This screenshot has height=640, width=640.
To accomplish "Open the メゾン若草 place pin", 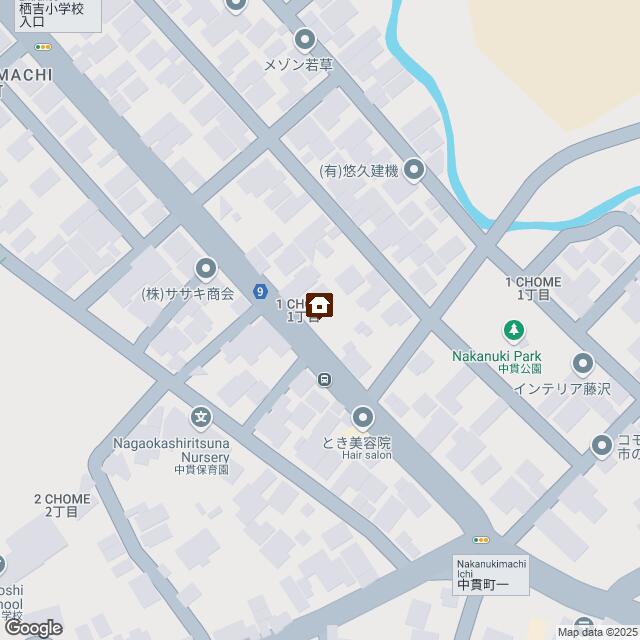I will pyautogui.click(x=305, y=41).
